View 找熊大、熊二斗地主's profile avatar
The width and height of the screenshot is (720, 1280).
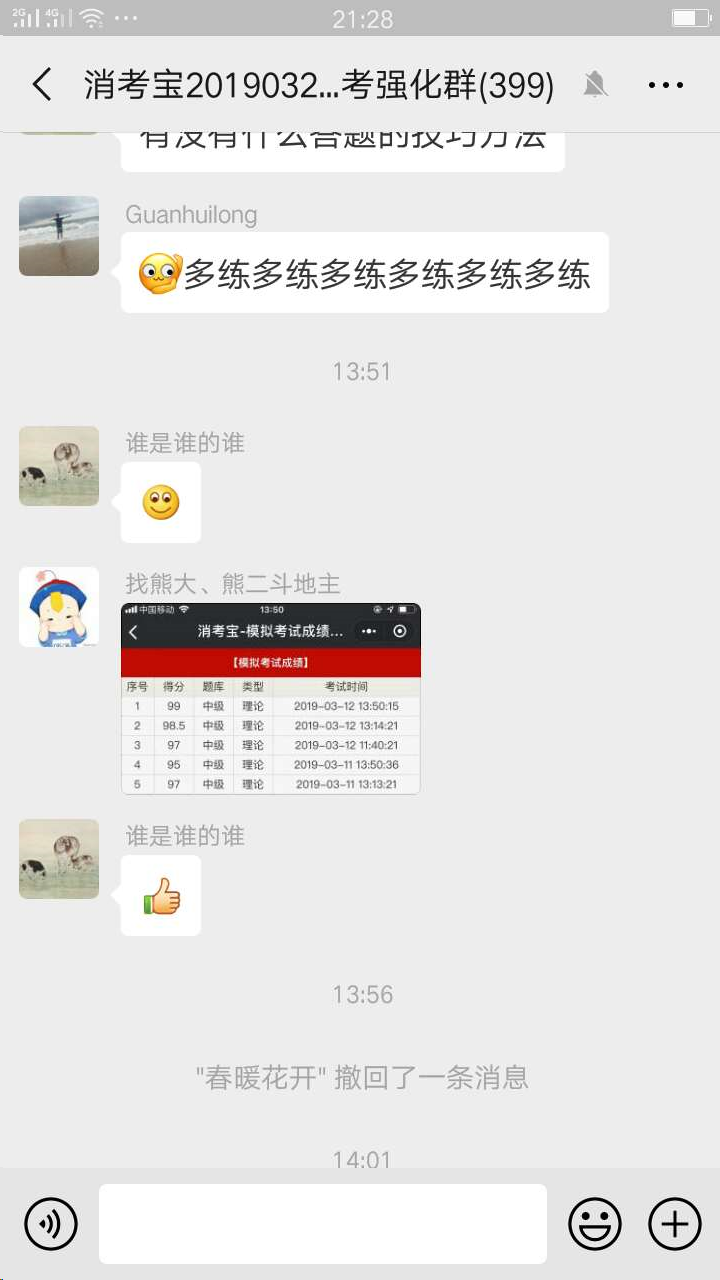59,607
